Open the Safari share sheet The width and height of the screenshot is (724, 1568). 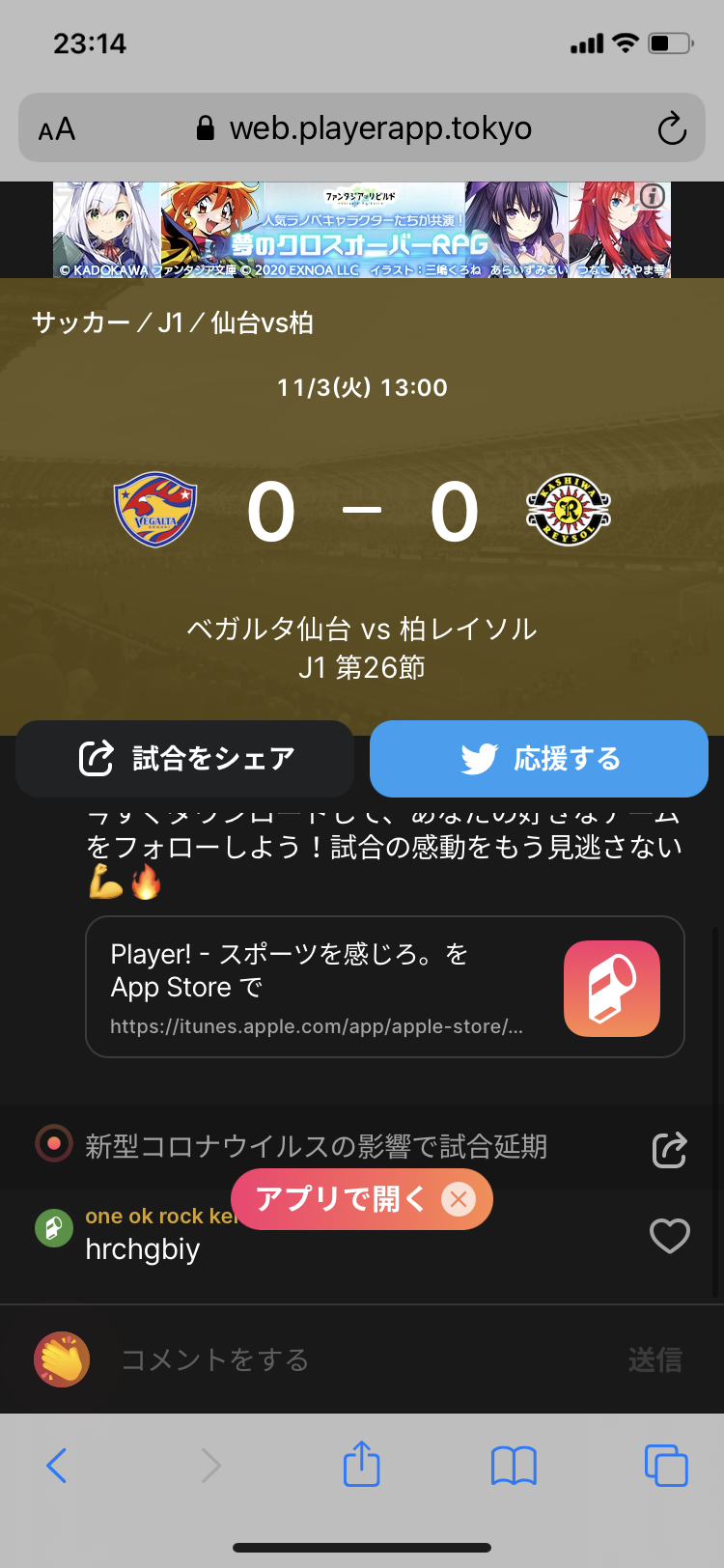click(x=362, y=1464)
